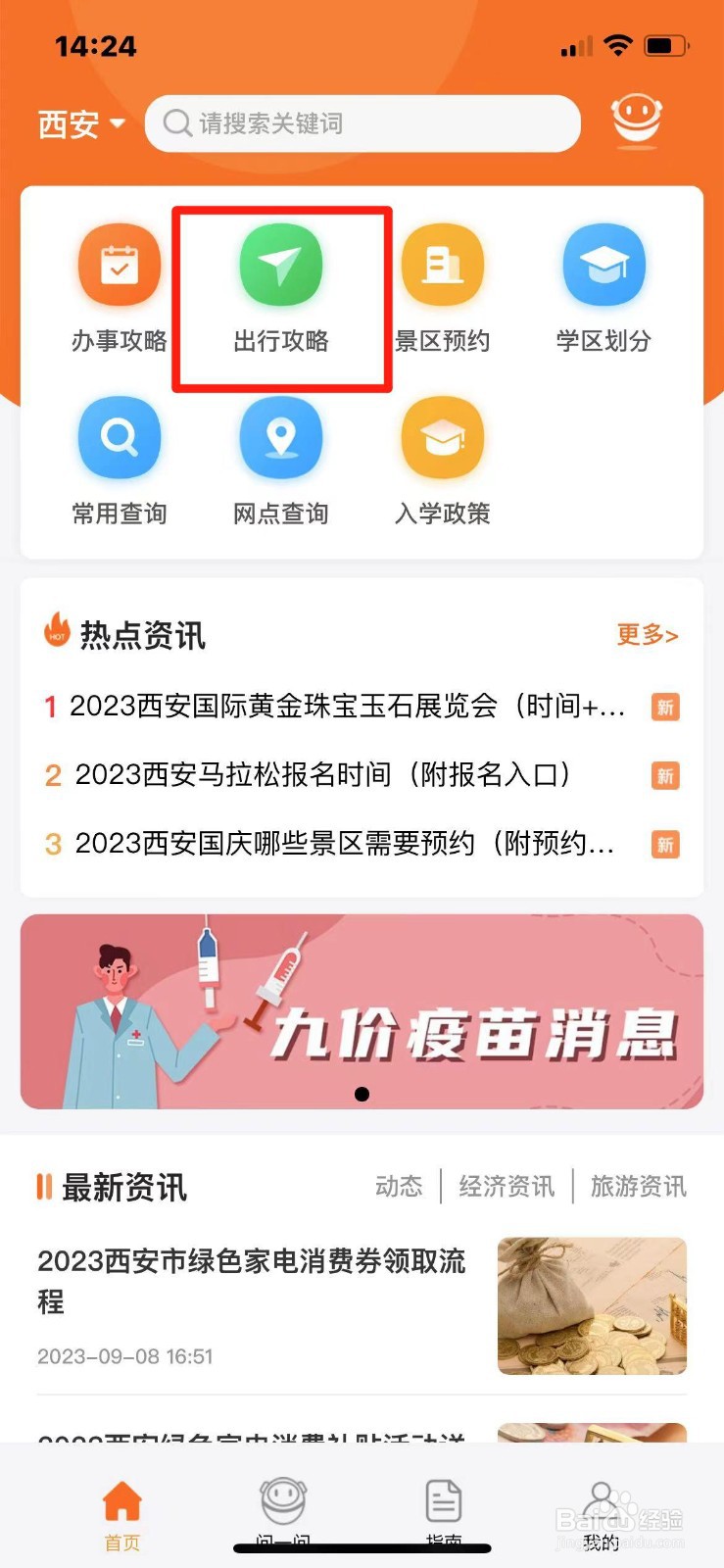The width and height of the screenshot is (724, 1568).
Task: Select the 出行攻略 travel guide icon
Action: (280, 284)
